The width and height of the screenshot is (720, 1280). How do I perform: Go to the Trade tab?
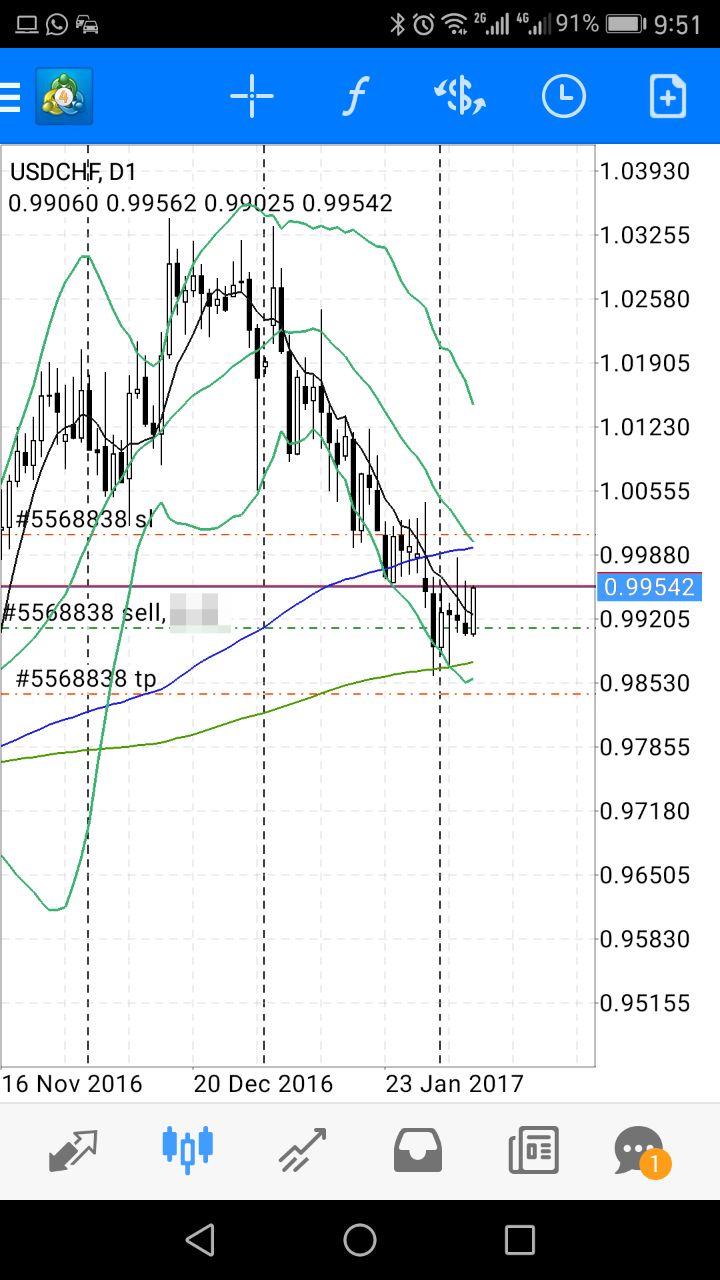[x=303, y=1150]
